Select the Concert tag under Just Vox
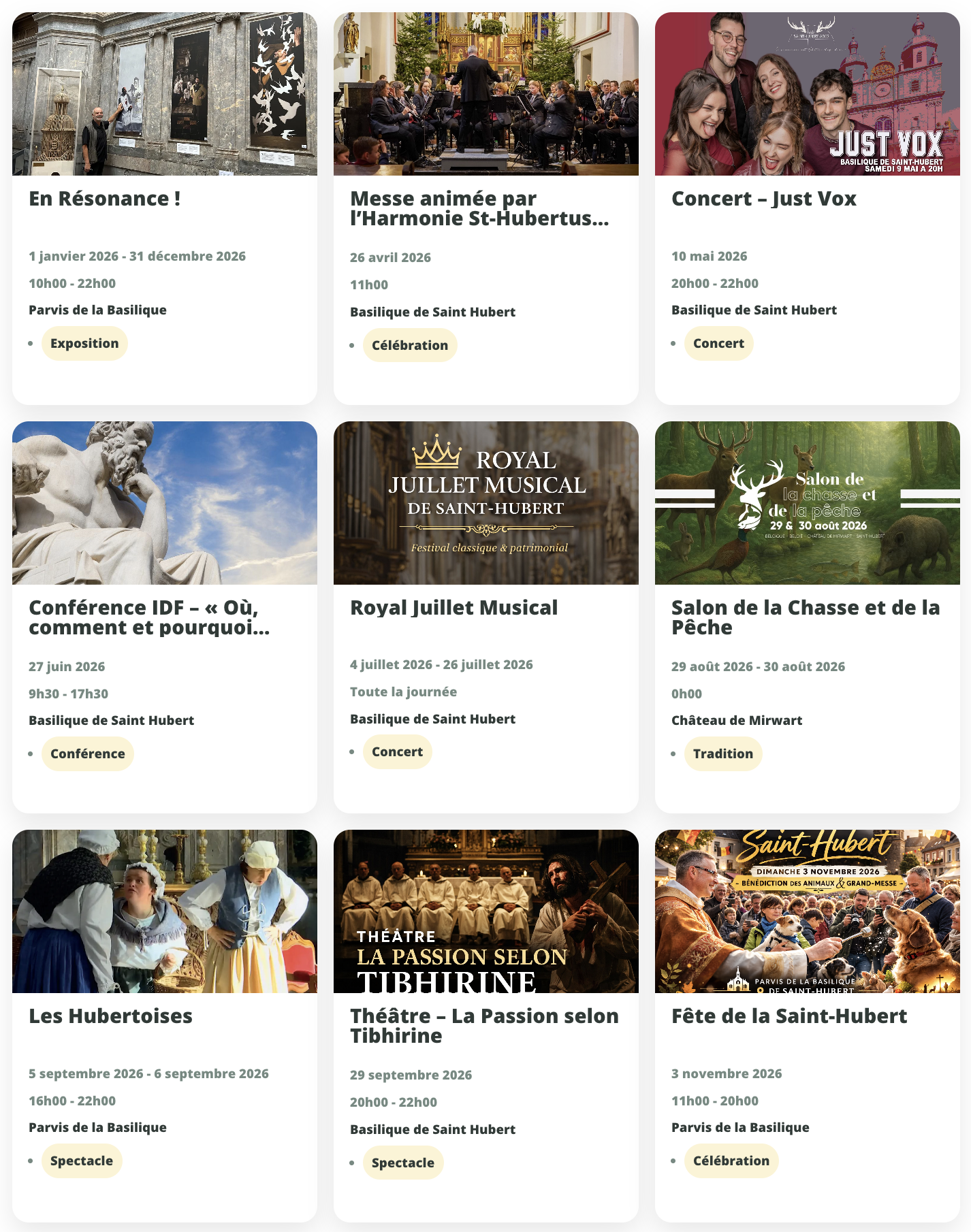This screenshot has width=971, height=1232. (718, 344)
